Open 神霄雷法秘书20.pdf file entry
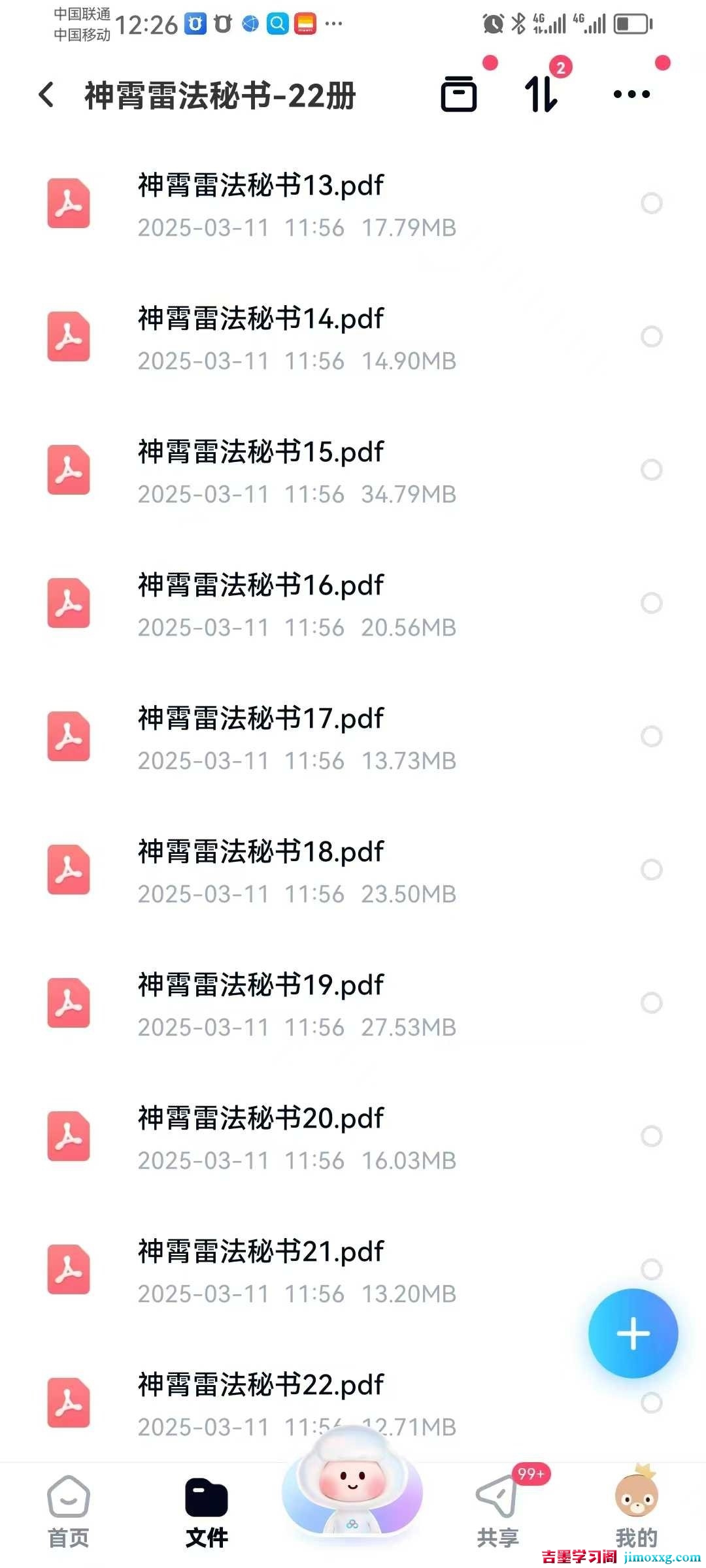This screenshot has width=706, height=1568. click(x=260, y=1117)
